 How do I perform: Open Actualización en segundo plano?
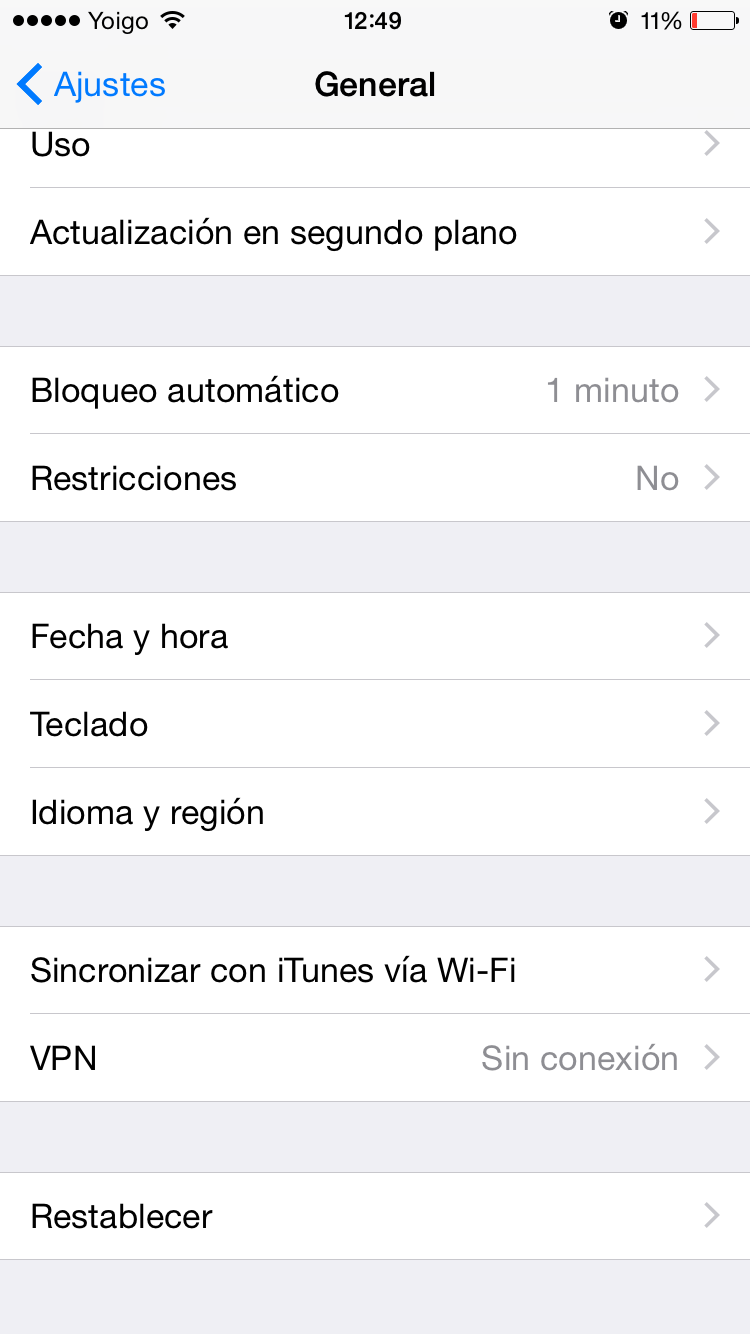click(375, 233)
